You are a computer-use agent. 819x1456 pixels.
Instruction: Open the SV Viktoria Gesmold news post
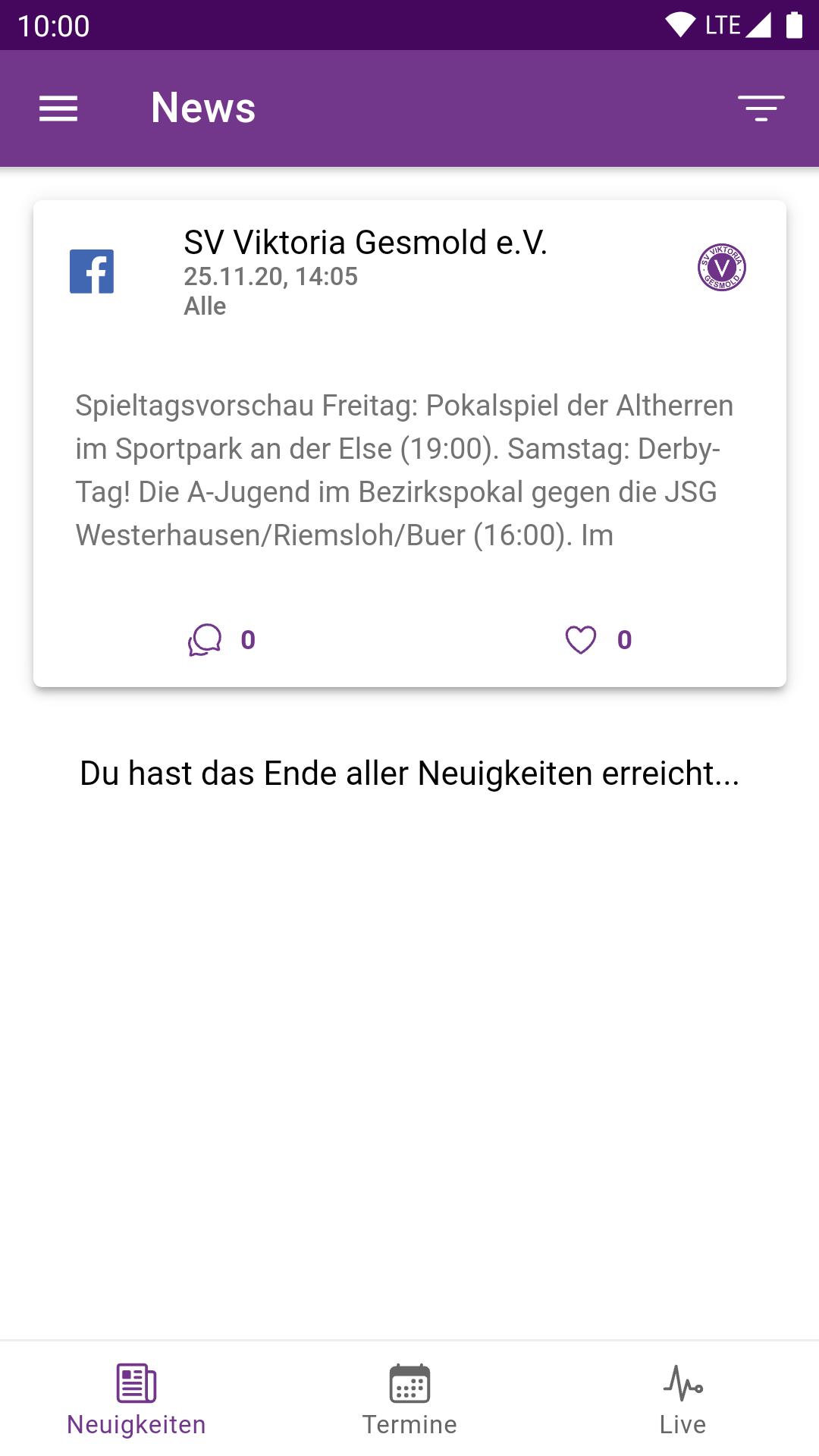coord(409,444)
